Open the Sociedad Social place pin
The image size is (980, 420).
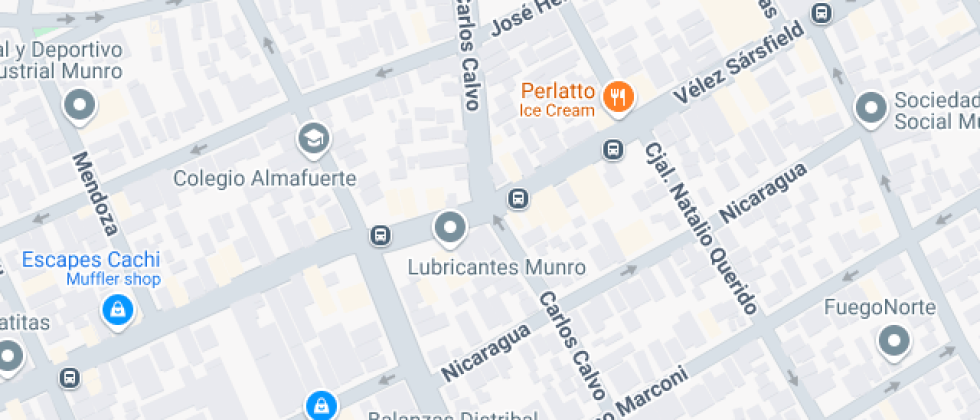(871, 109)
